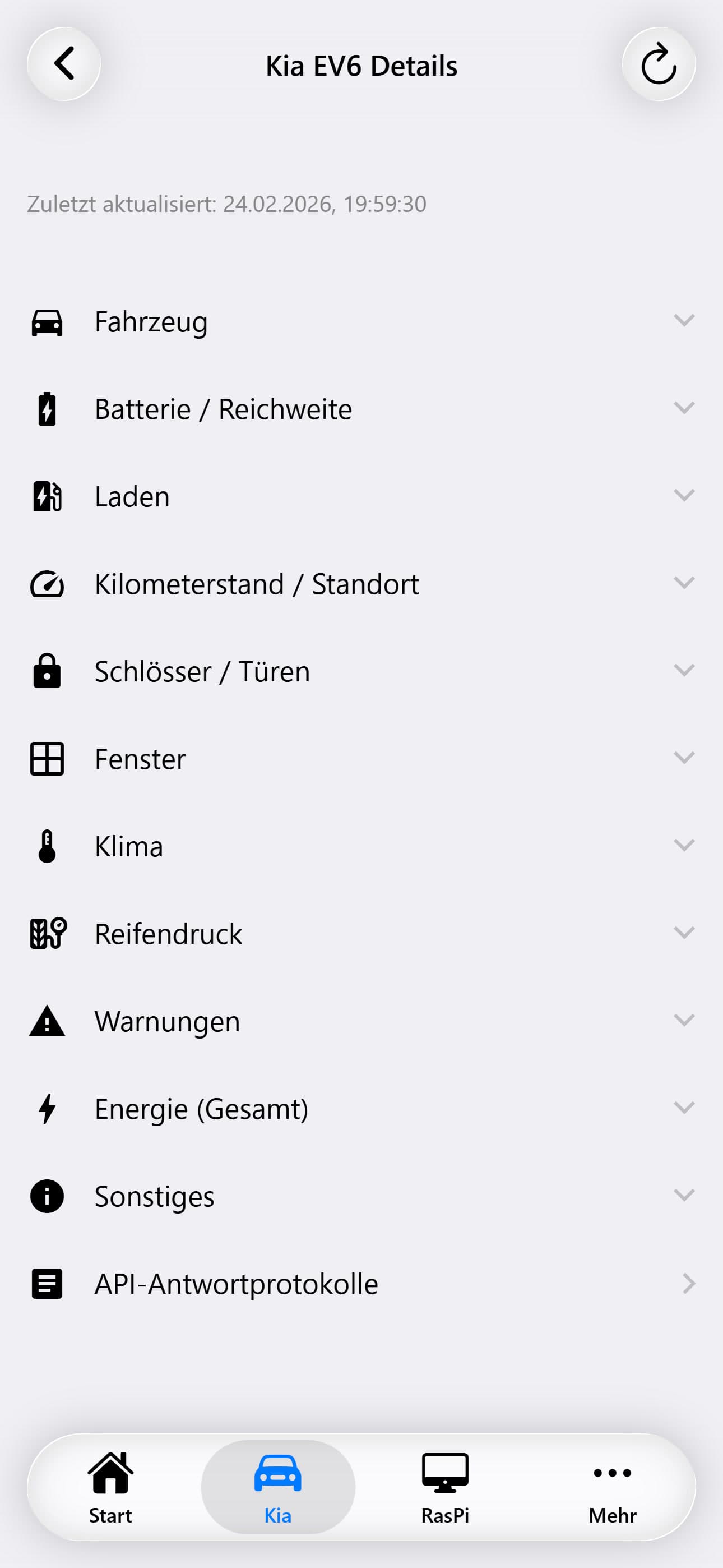Expand the Fahrzeug section
Viewport: 723px width, 1568px height.
[x=361, y=321]
